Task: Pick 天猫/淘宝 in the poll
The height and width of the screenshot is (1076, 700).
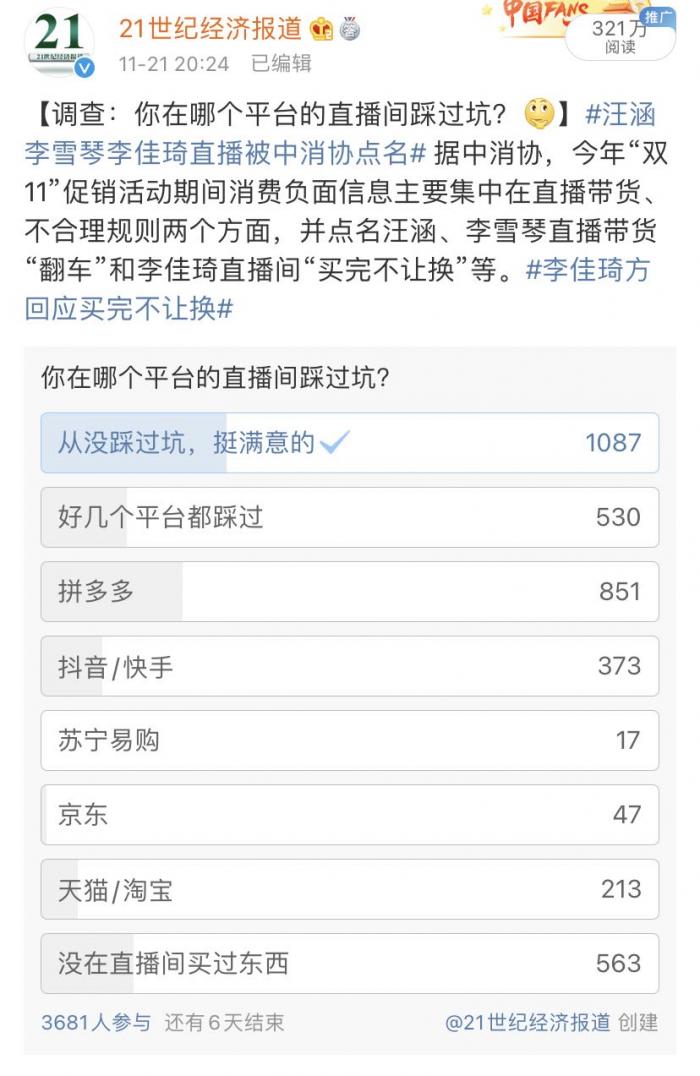Action: click(349, 889)
